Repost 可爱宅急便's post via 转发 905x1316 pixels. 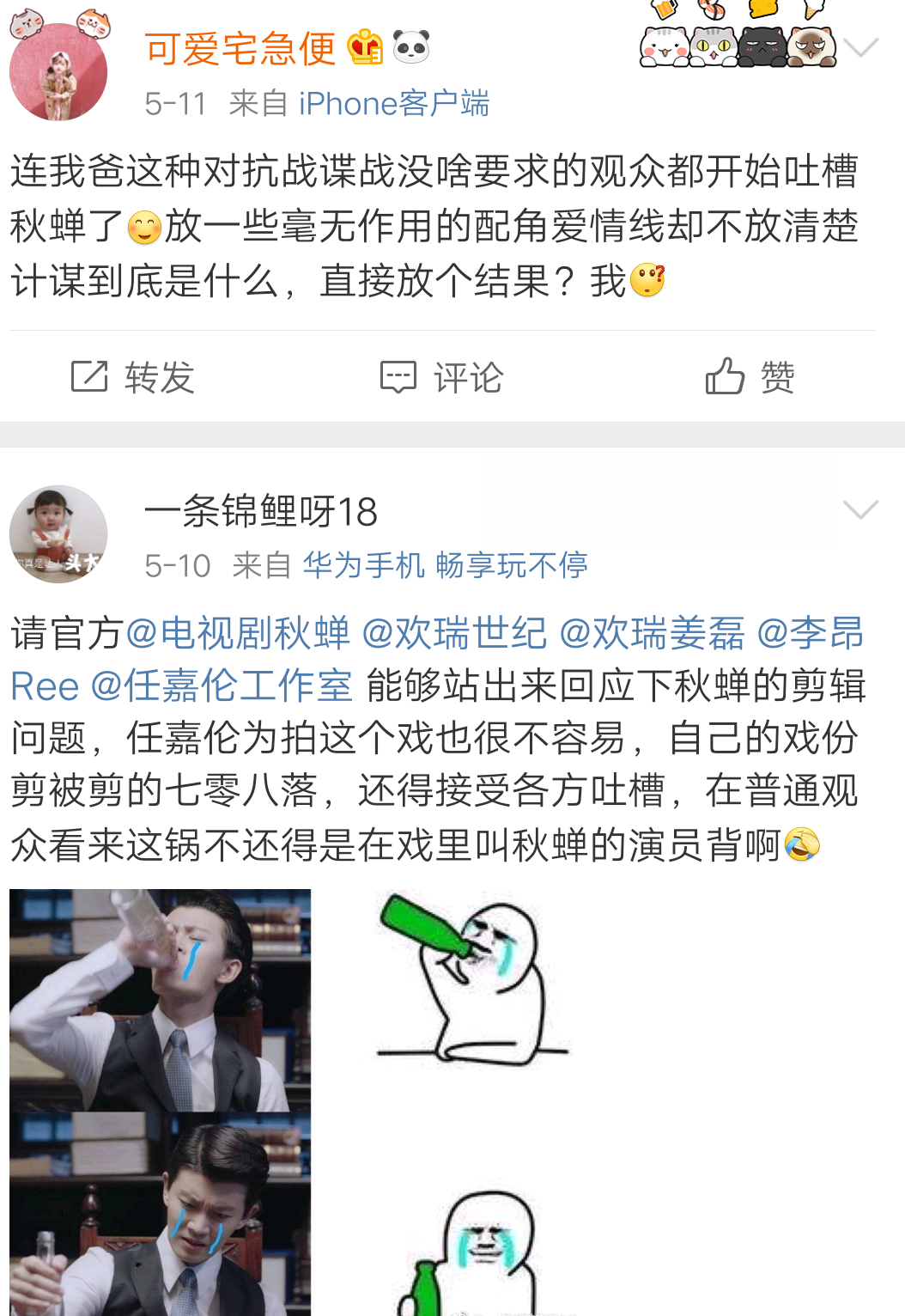133,377
